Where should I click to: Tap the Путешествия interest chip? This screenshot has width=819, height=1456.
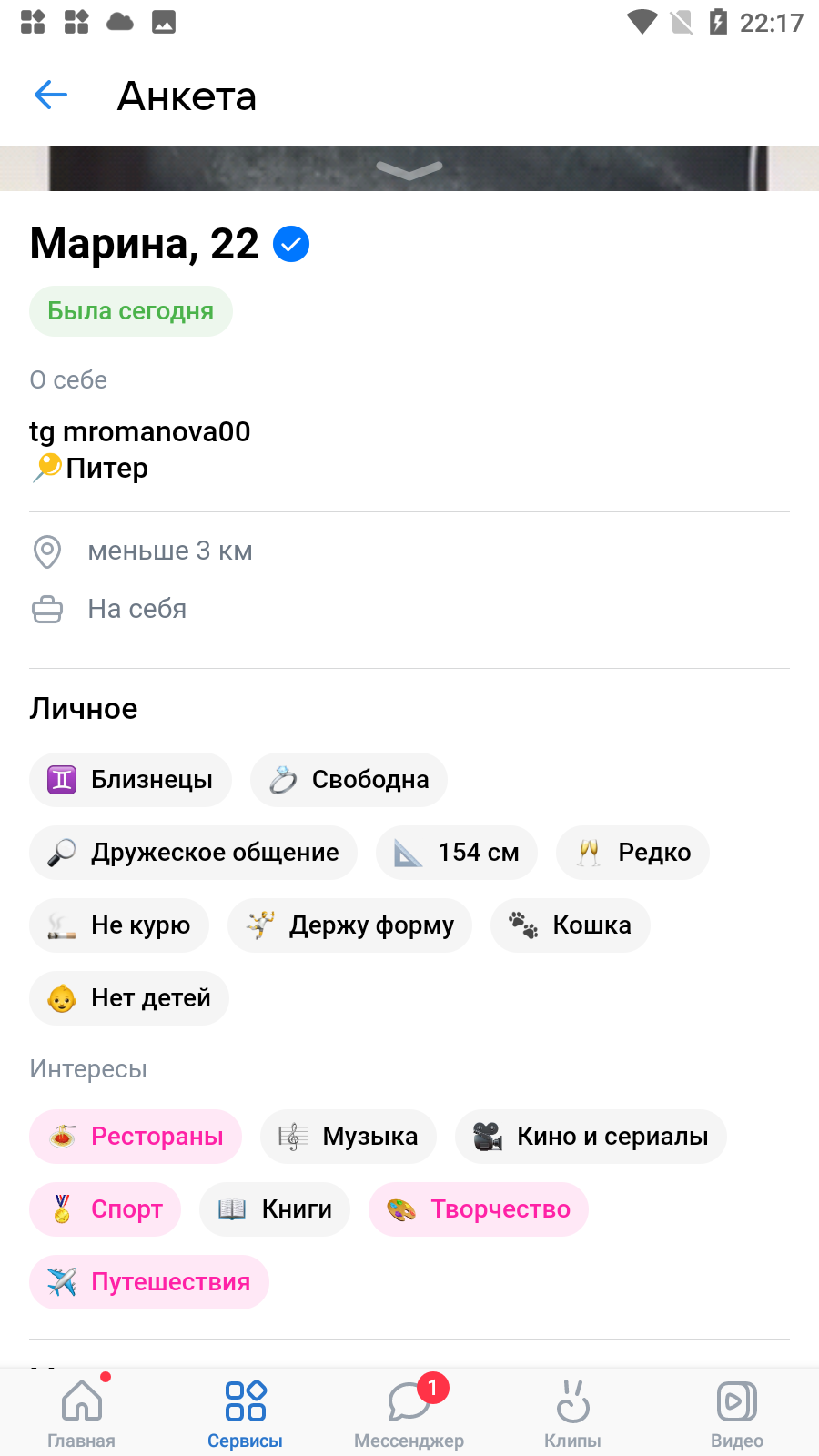(149, 1282)
